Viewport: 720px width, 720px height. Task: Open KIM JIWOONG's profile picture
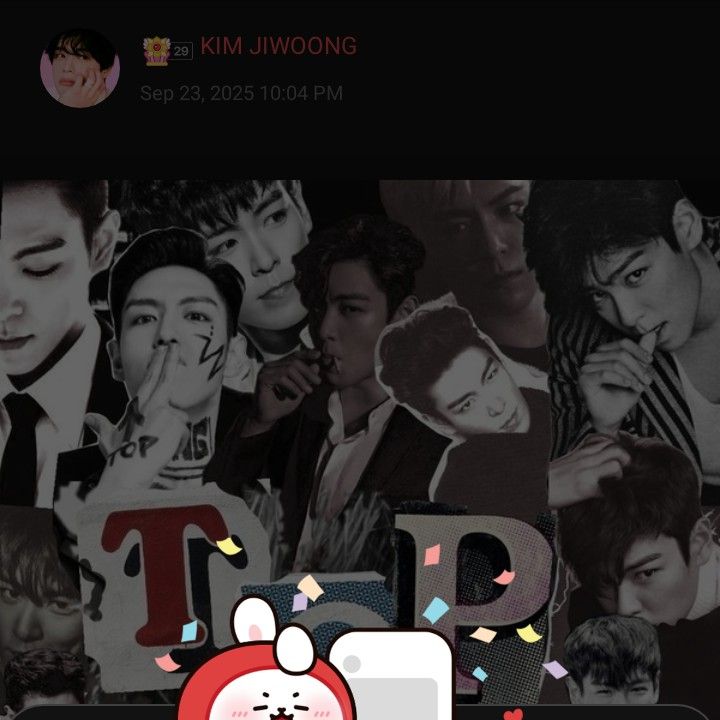coord(79,68)
